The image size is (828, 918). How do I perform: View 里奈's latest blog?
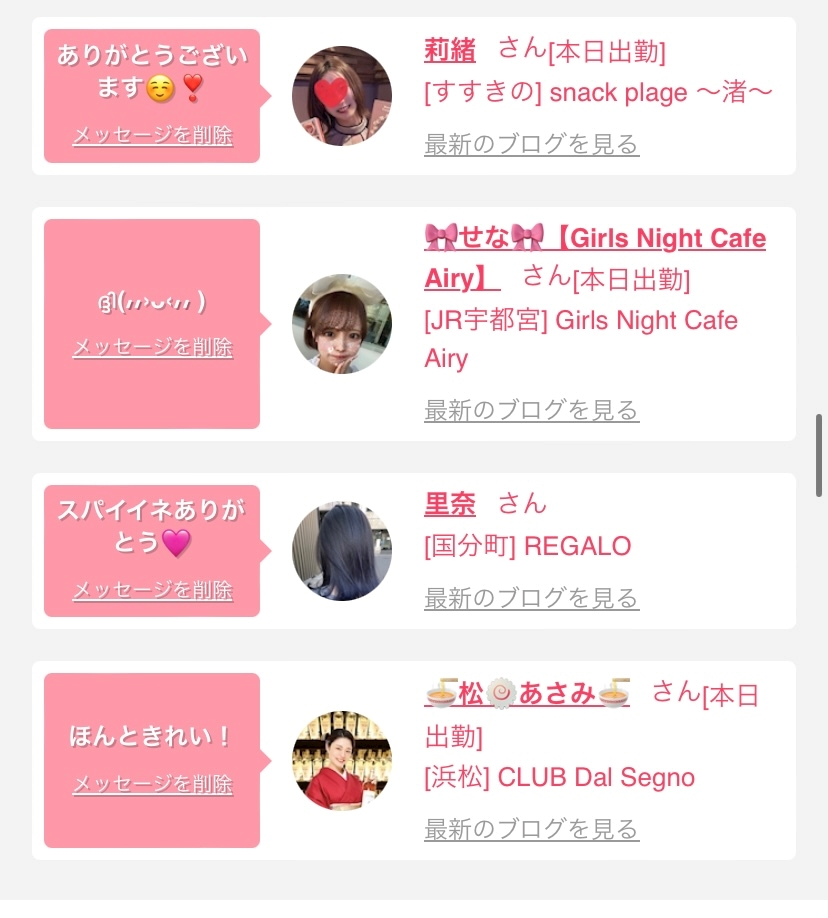(x=531, y=599)
